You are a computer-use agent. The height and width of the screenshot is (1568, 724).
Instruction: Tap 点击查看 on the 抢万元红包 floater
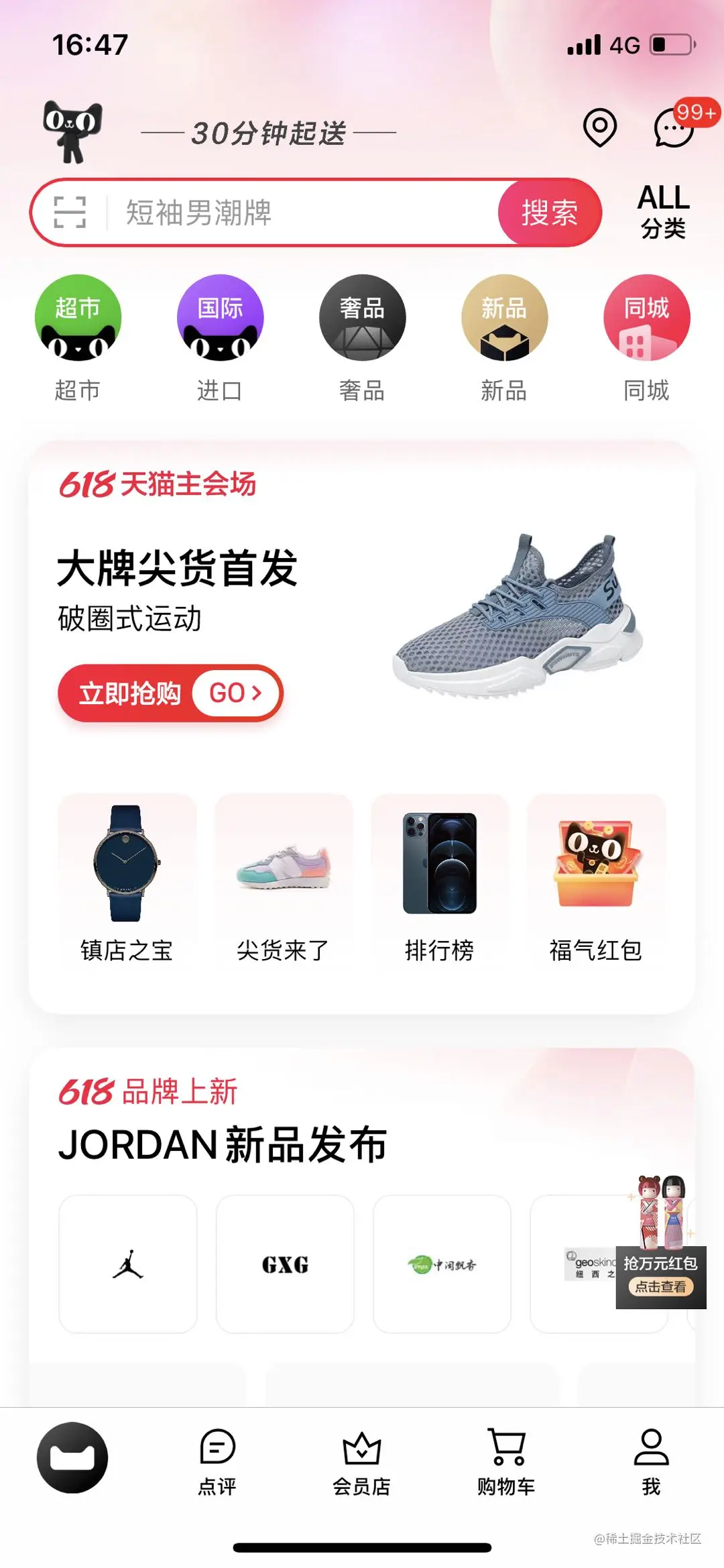pyautogui.click(x=660, y=1287)
